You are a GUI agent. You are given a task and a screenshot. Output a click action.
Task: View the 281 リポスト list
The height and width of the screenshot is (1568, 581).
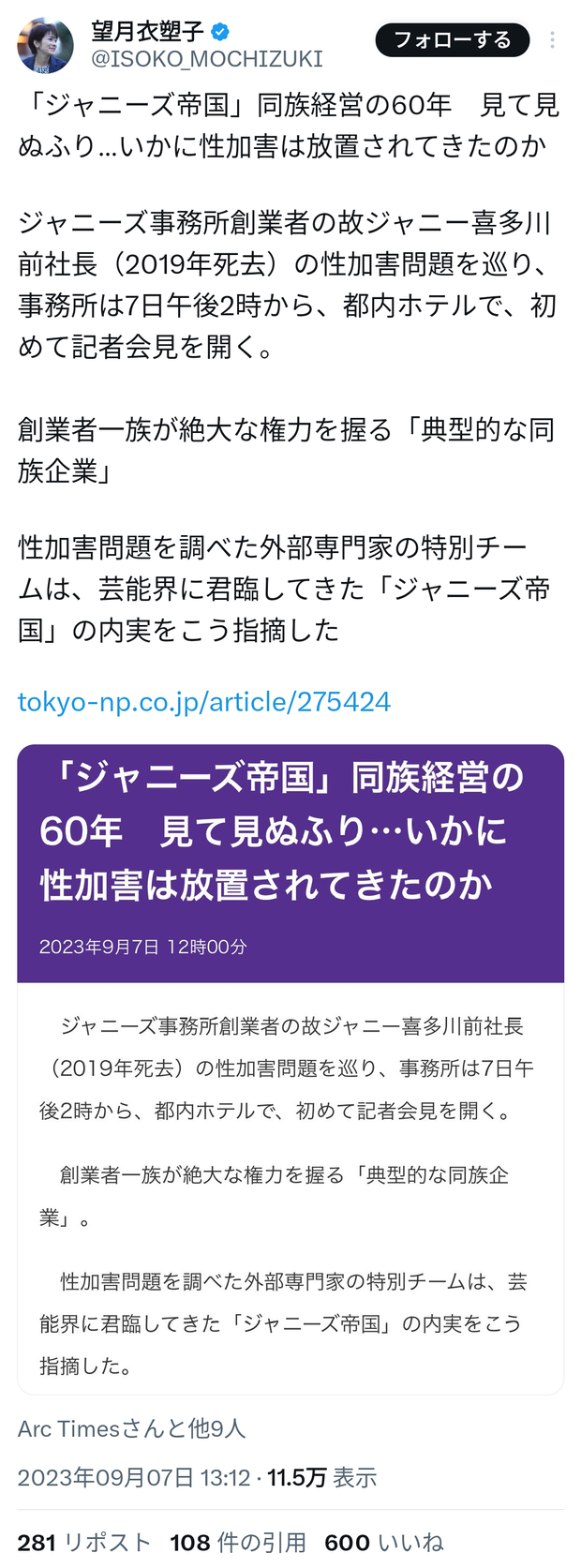click(84, 1542)
